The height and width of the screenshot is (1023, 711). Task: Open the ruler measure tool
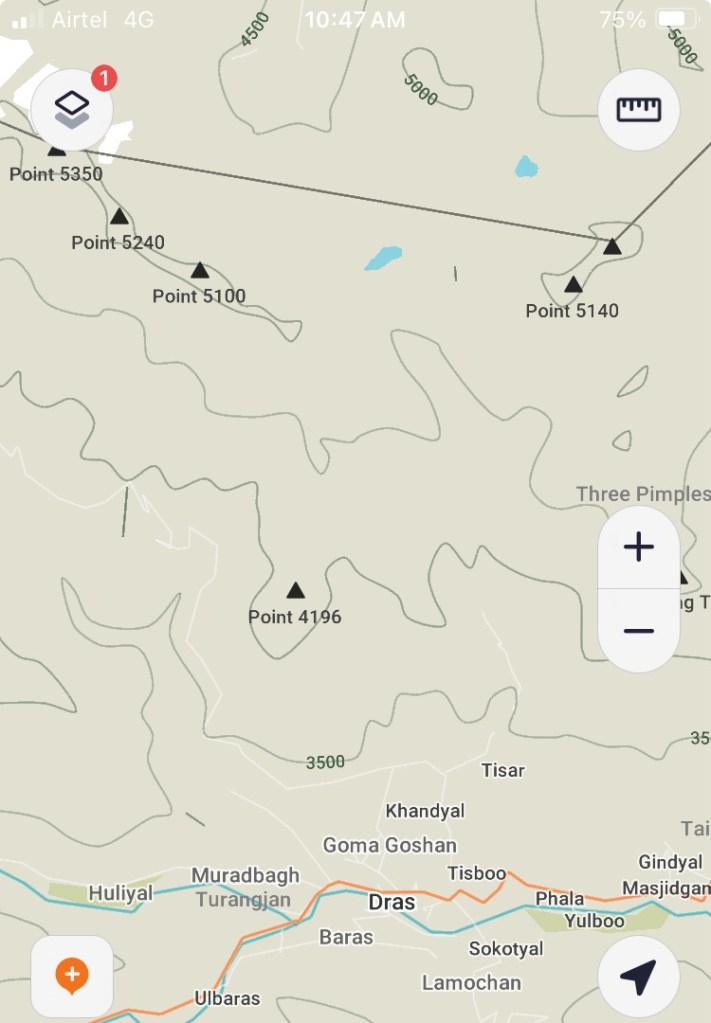click(638, 109)
